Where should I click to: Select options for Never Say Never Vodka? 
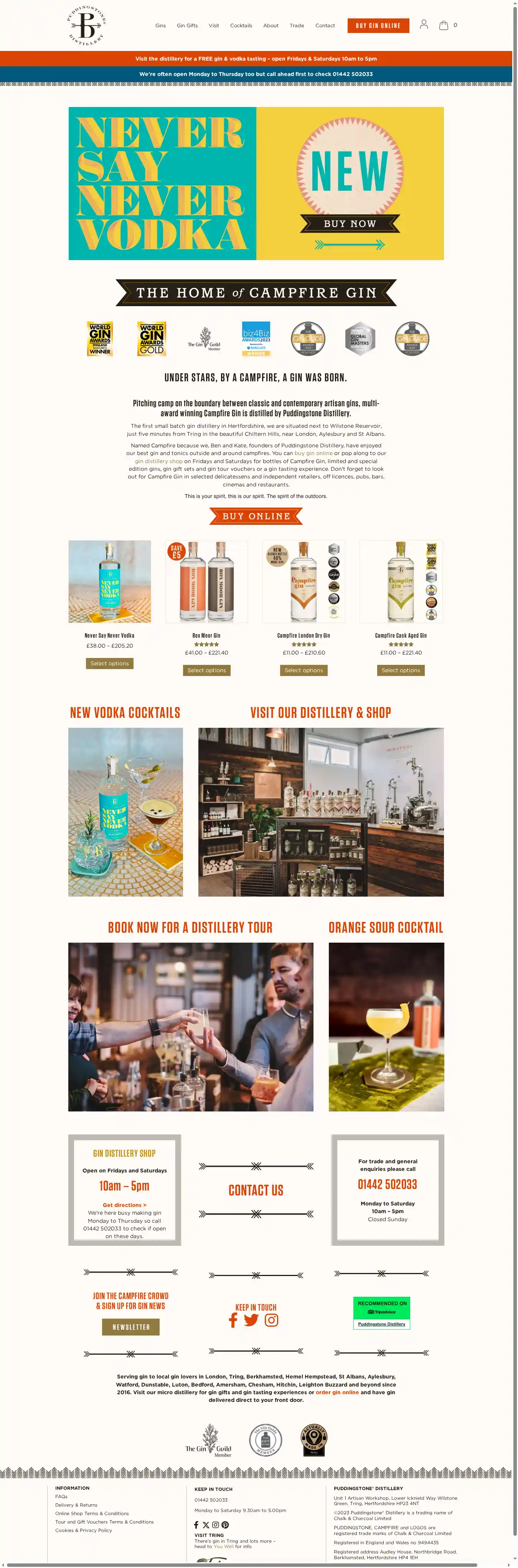point(110,663)
